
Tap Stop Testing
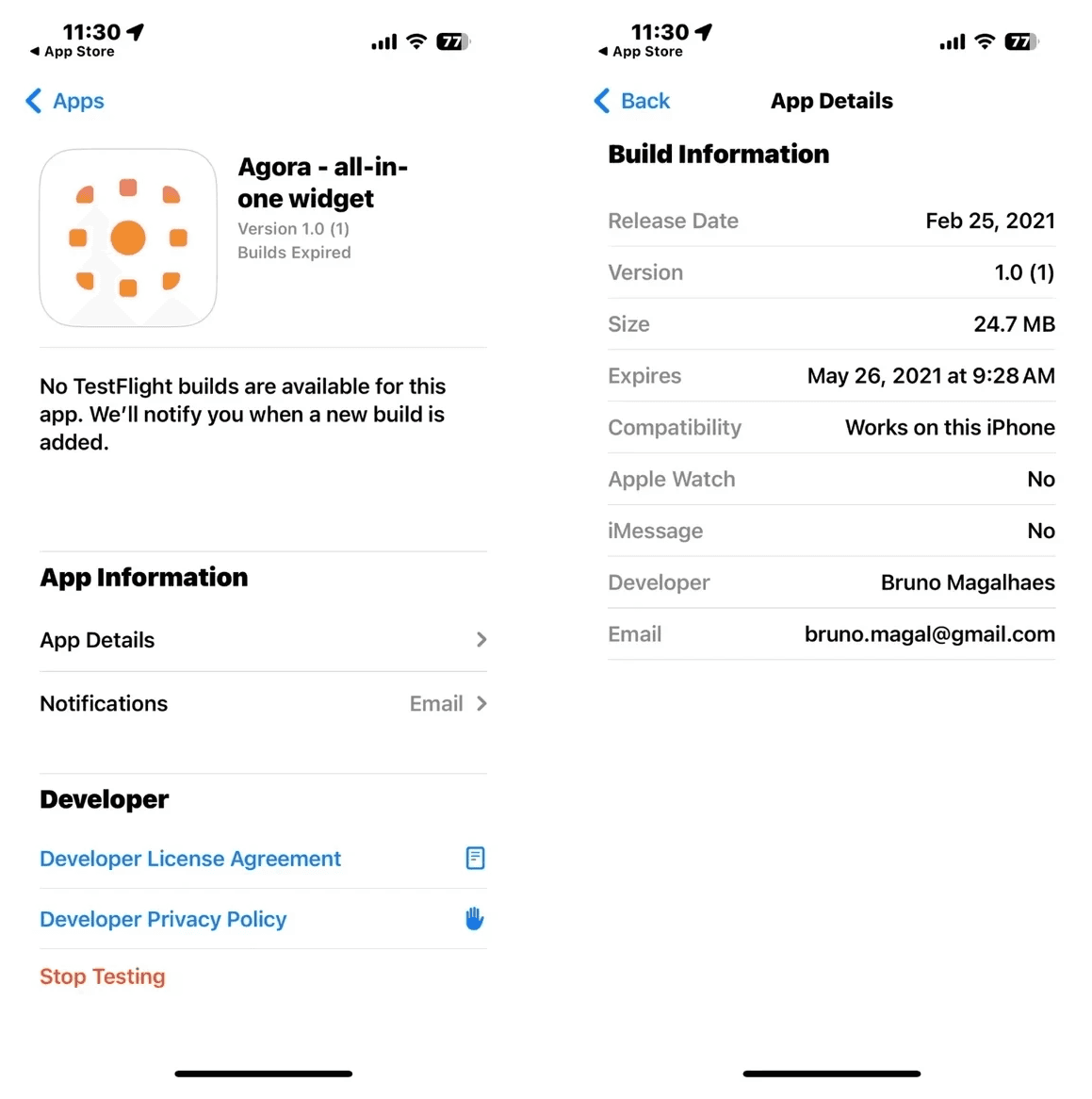pyautogui.click(x=103, y=976)
